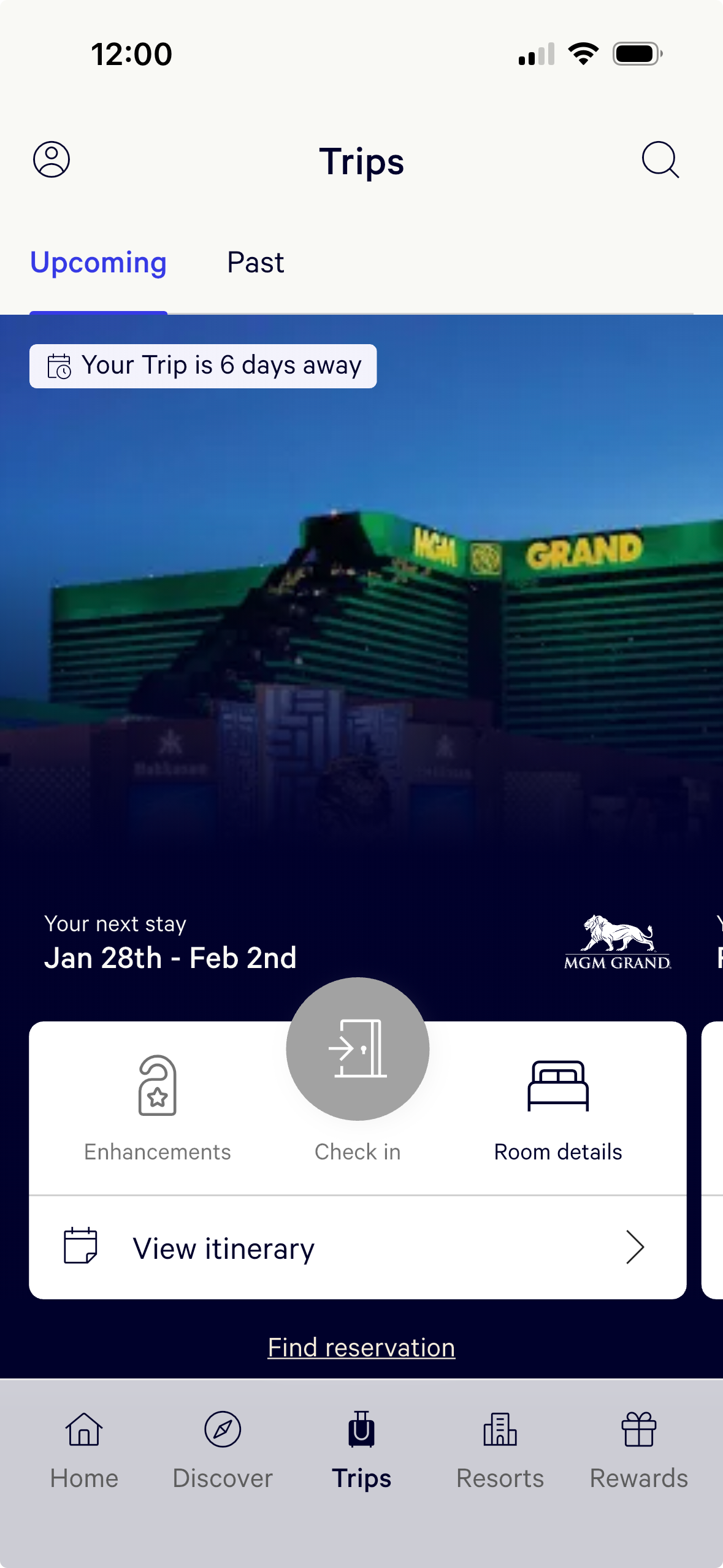Open the Discover tab
This screenshot has width=723, height=1568.
tap(223, 1450)
